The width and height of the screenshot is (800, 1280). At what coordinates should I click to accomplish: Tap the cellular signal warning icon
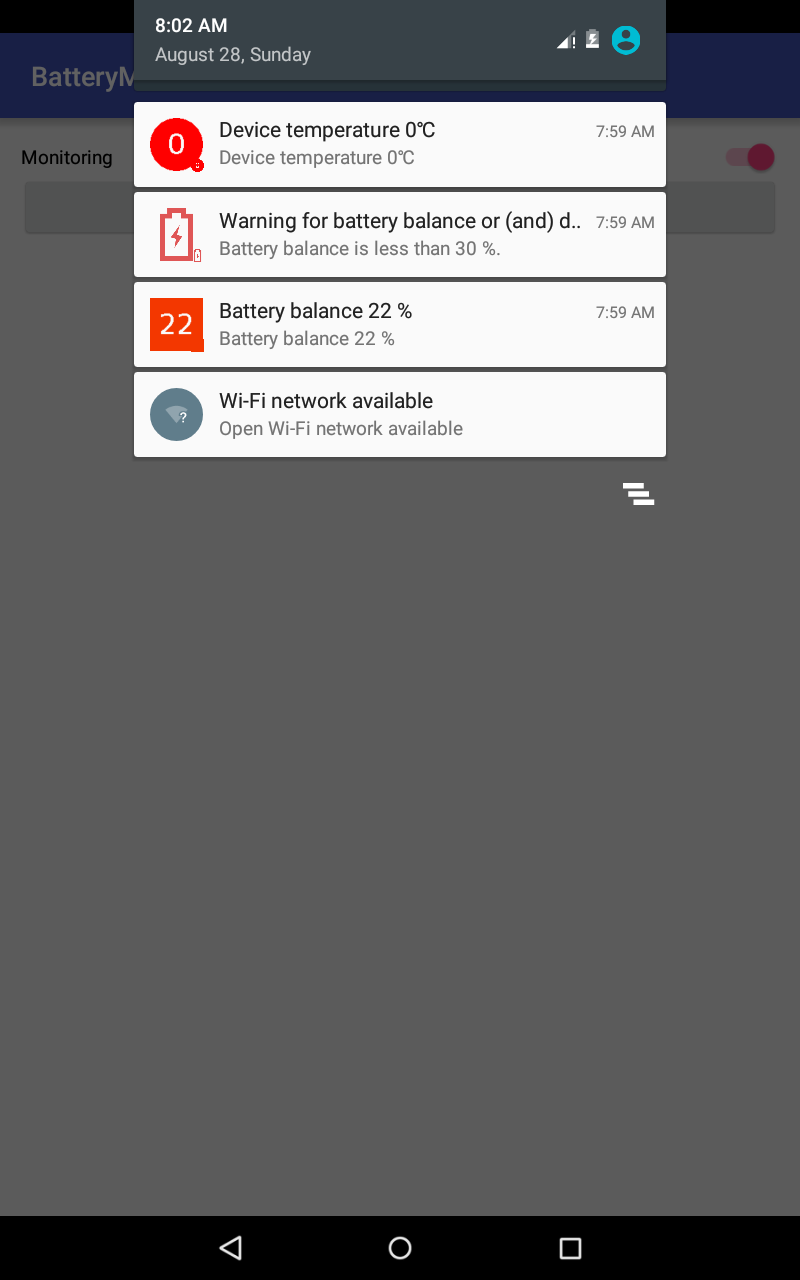click(x=565, y=40)
